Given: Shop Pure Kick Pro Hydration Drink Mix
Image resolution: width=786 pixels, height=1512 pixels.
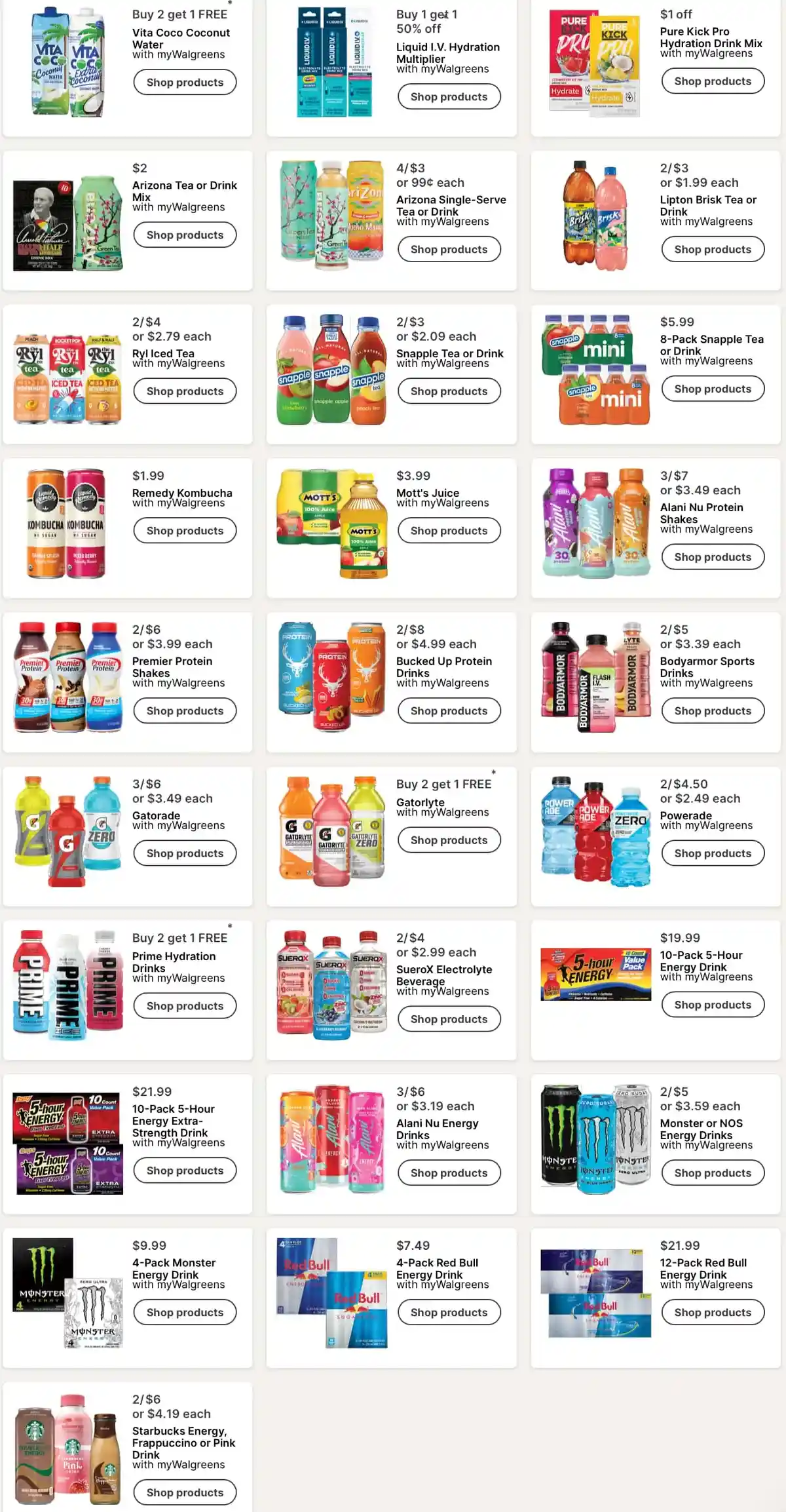Looking at the screenshot, I should point(713,81).
